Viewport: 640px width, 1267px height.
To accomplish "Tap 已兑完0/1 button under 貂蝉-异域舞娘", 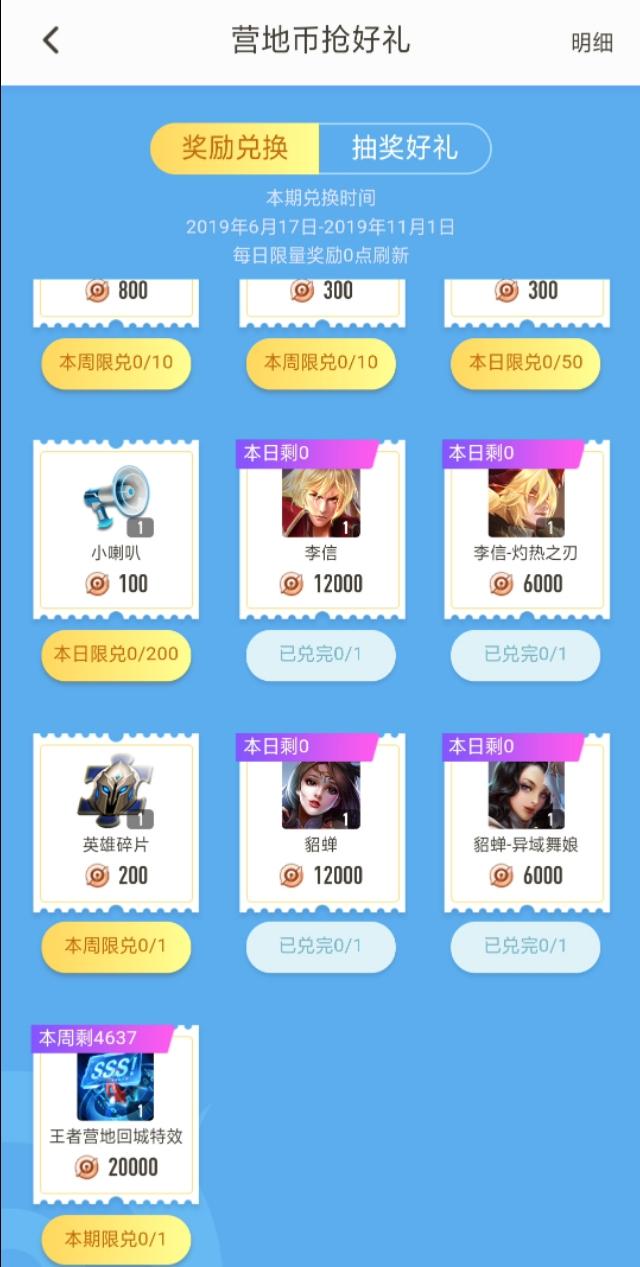I will (x=525, y=946).
